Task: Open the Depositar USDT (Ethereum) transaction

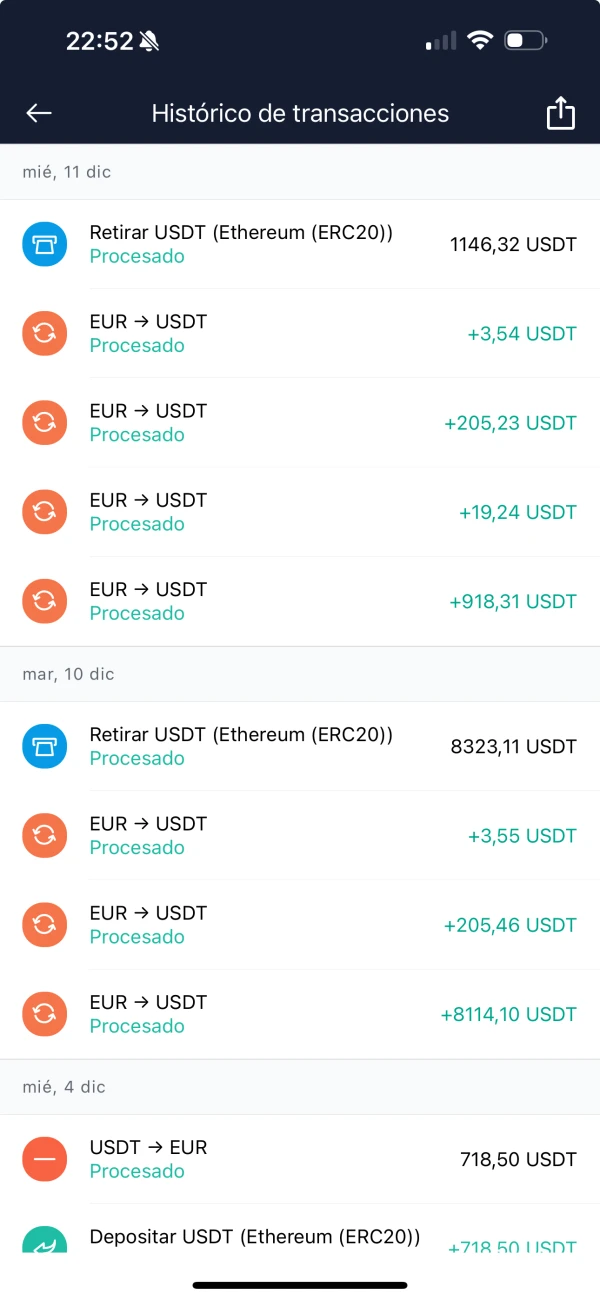Action: (x=300, y=1238)
